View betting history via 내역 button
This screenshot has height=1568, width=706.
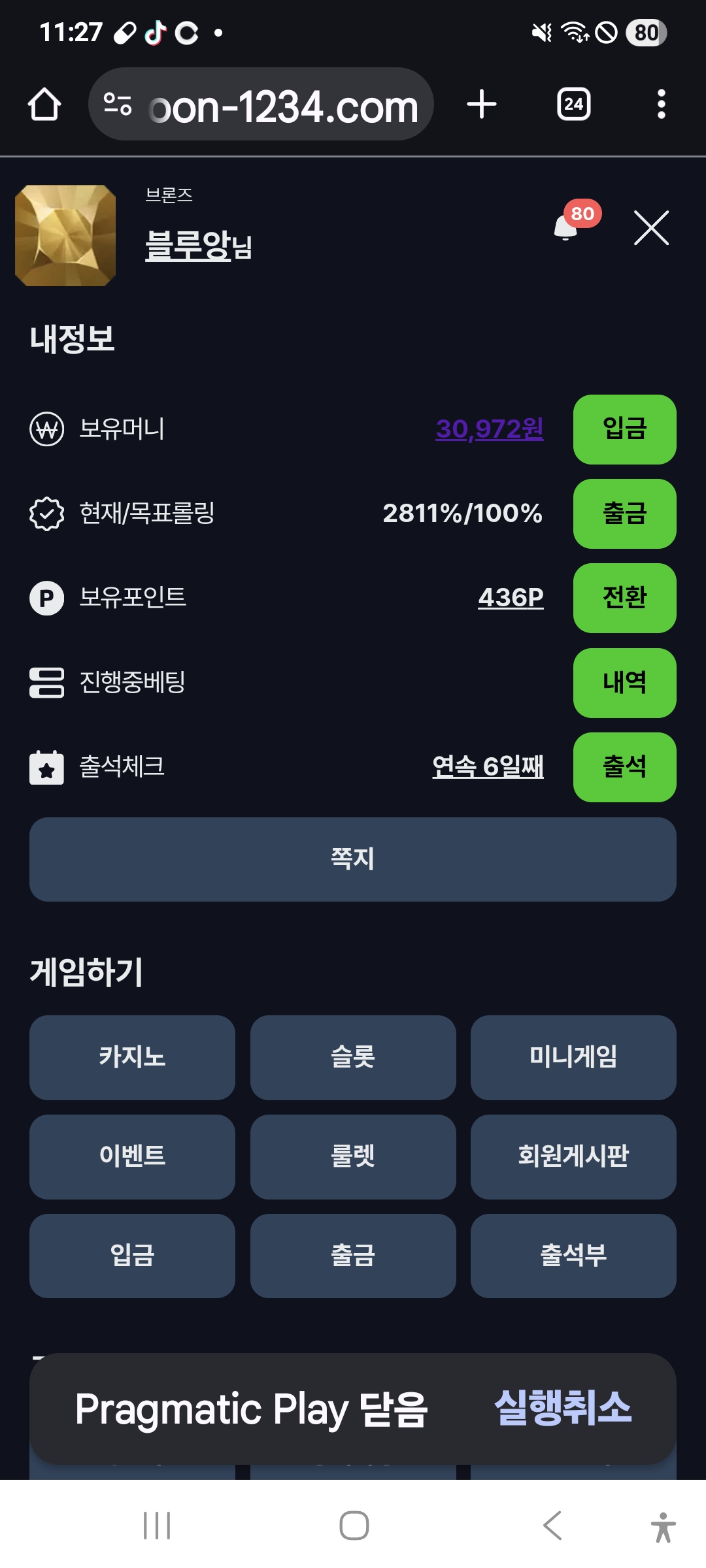coord(624,683)
